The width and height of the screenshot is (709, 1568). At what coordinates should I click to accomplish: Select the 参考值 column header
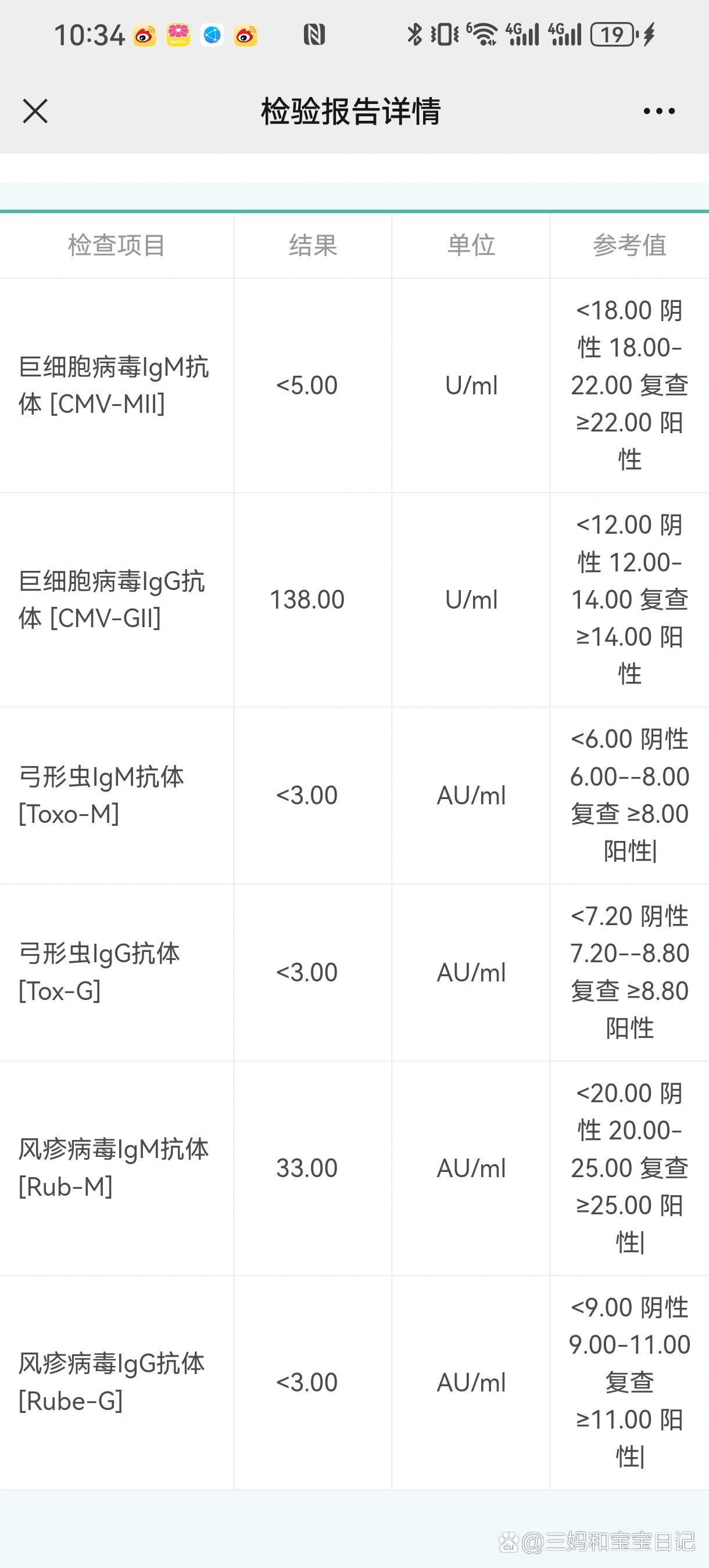click(629, 245)
